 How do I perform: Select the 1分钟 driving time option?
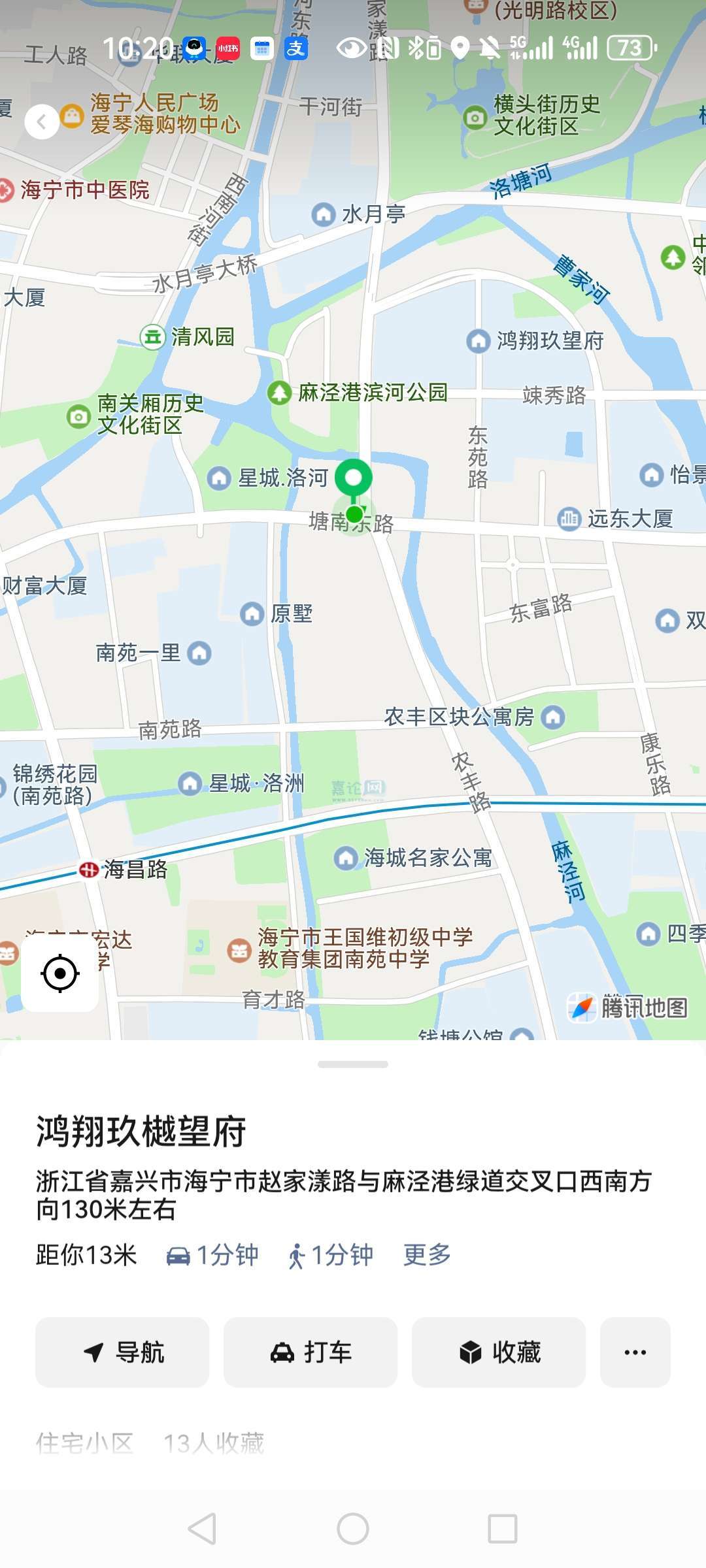tap(213, 1255)
